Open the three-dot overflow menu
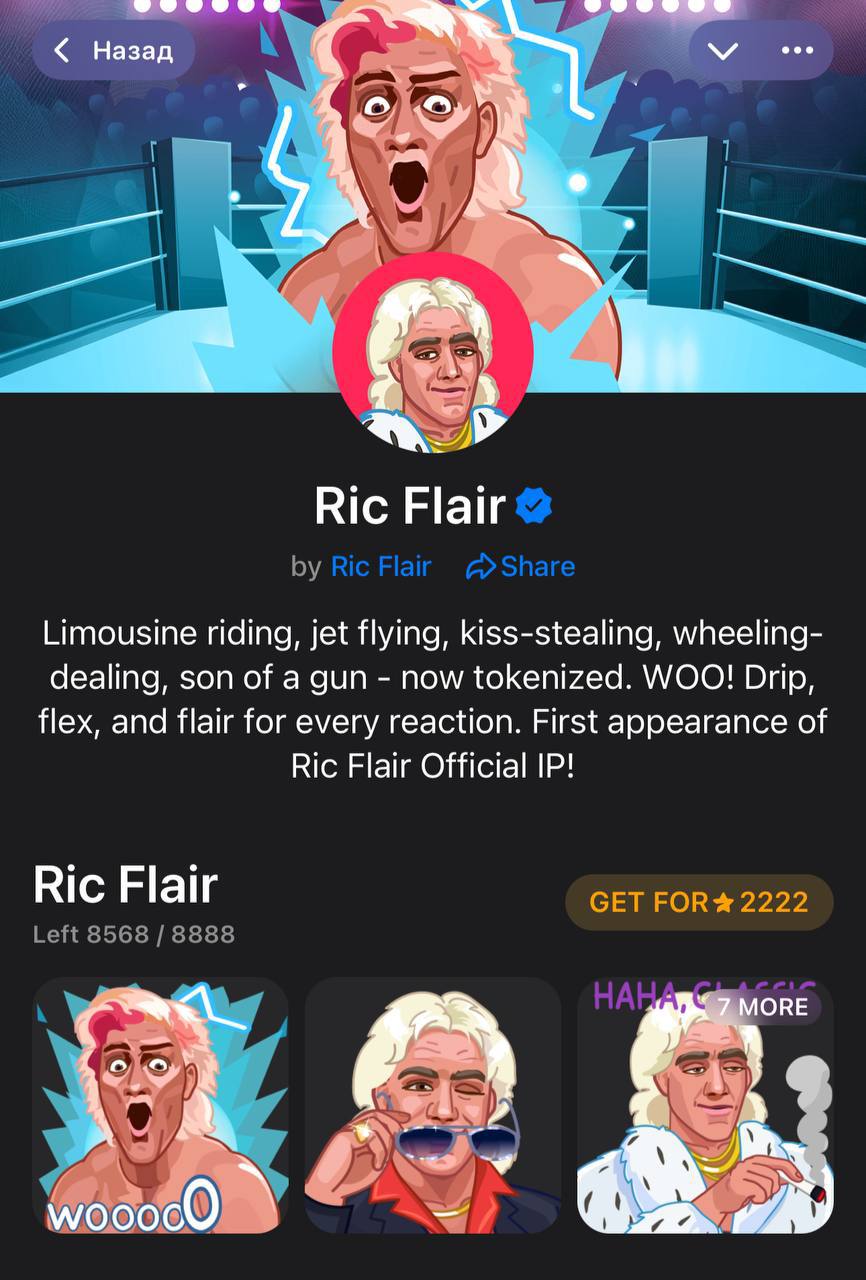This screenshot has width=866, height=1280. coord(797,51)
